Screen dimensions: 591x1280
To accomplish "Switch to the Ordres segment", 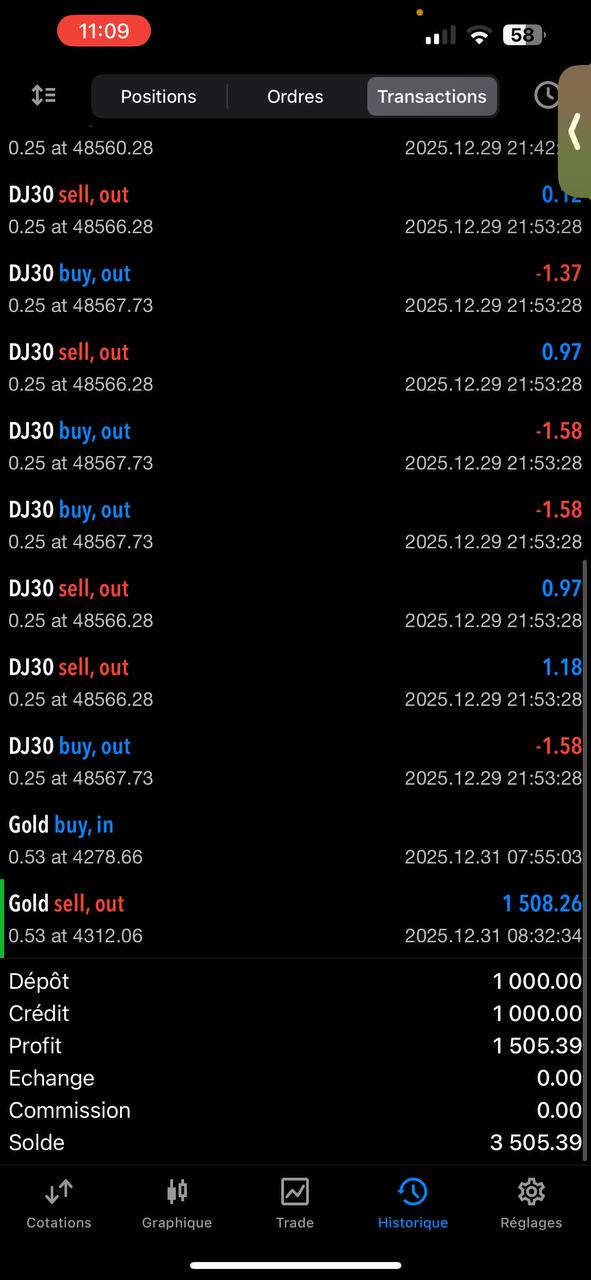I will [295, 97].
